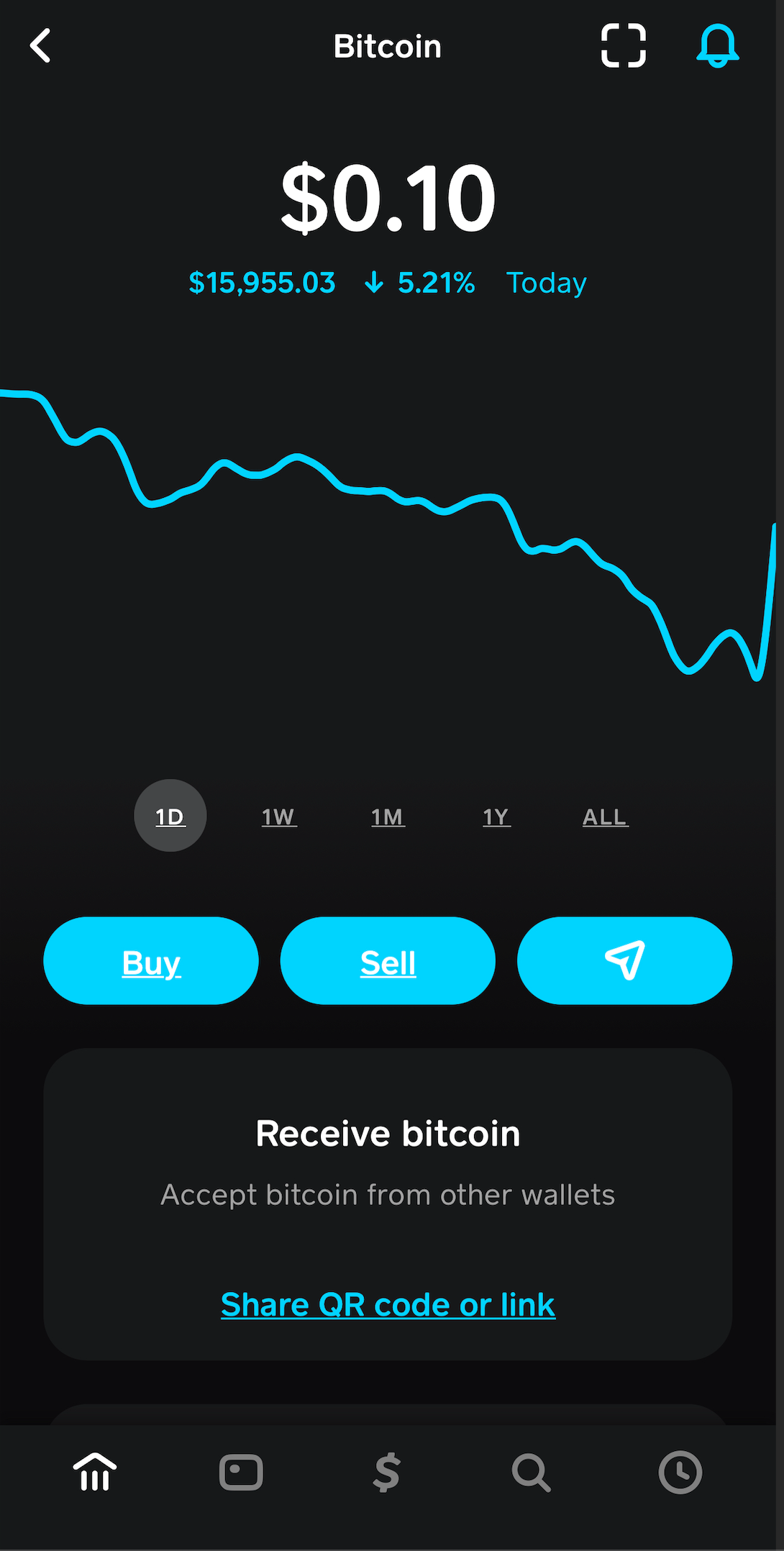Tap the Sell button
This screenshot has height=1551, width=784.
(388, 961)
